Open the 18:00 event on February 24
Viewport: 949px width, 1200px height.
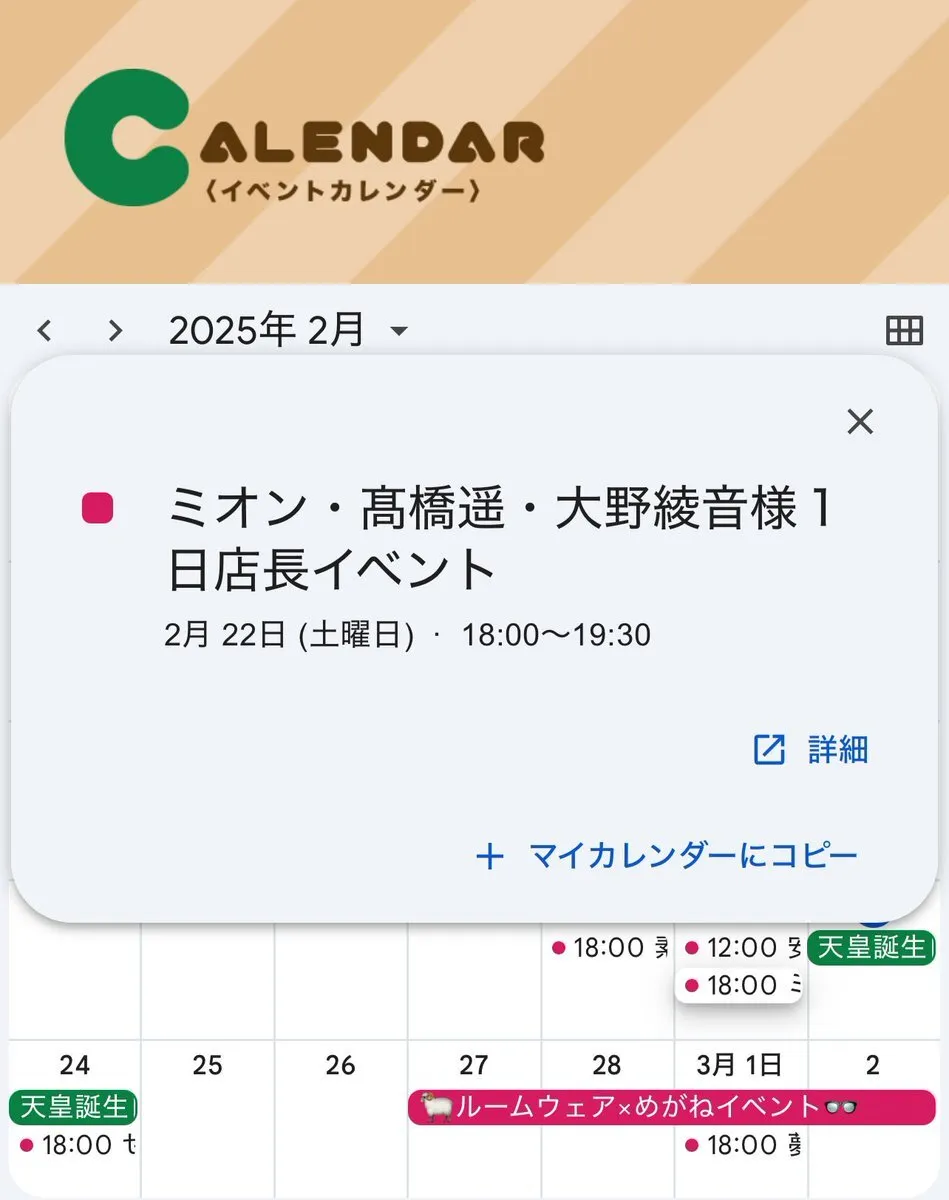[77, 1145]
